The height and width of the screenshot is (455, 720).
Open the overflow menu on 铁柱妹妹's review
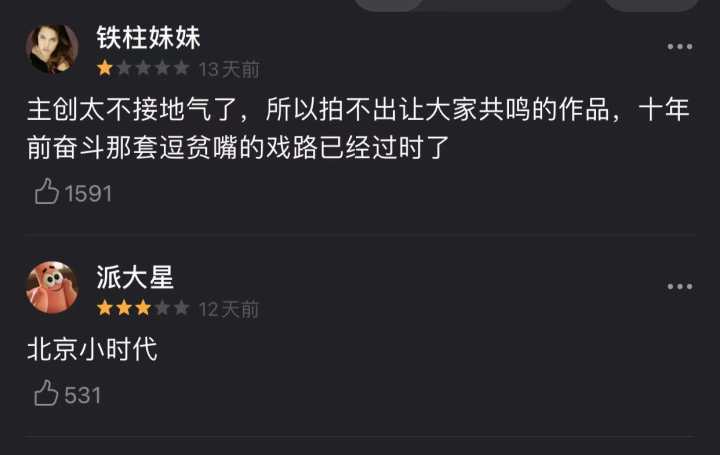[679, 47]
